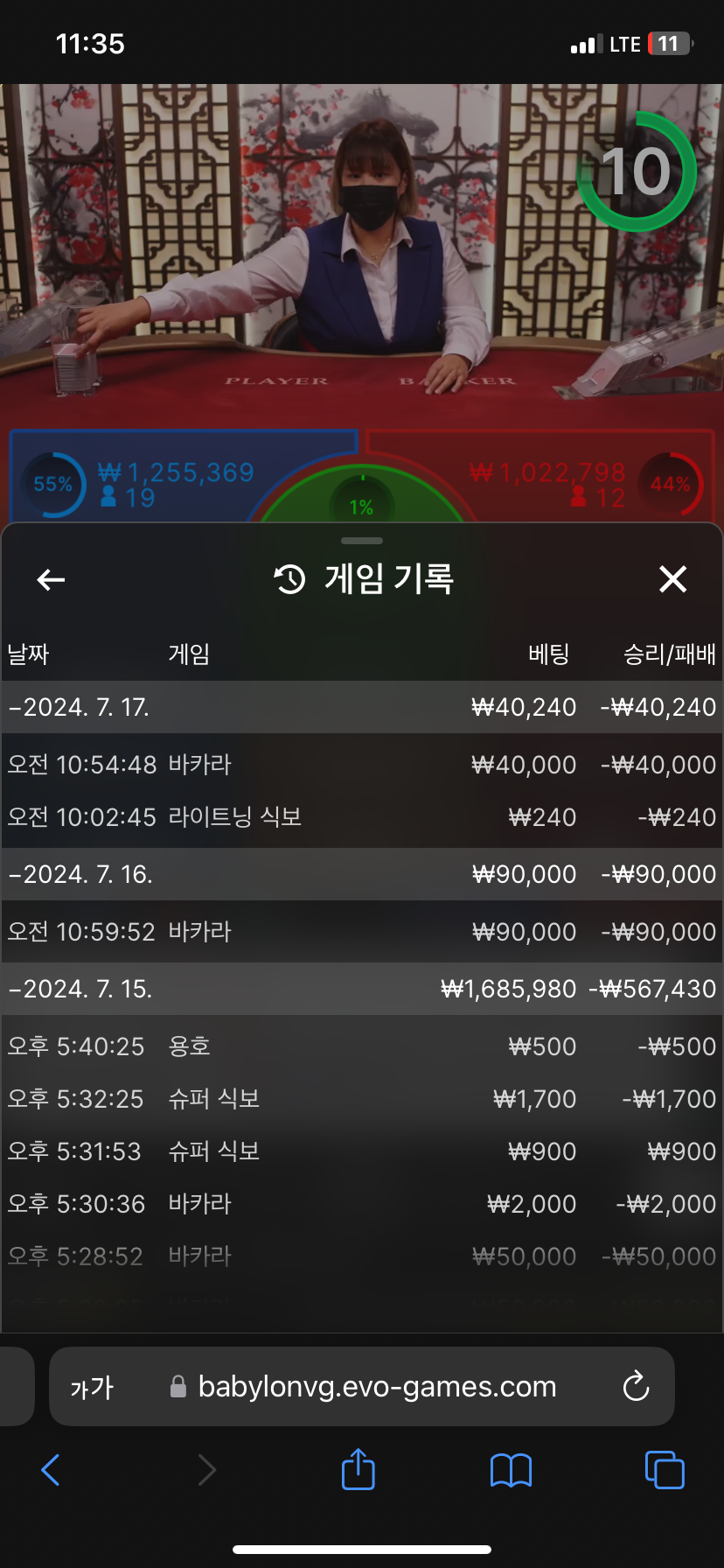Tap the back arrow in the 게임 기록 header
Viewport: 724px width, 1568px height.
[50, 579]
